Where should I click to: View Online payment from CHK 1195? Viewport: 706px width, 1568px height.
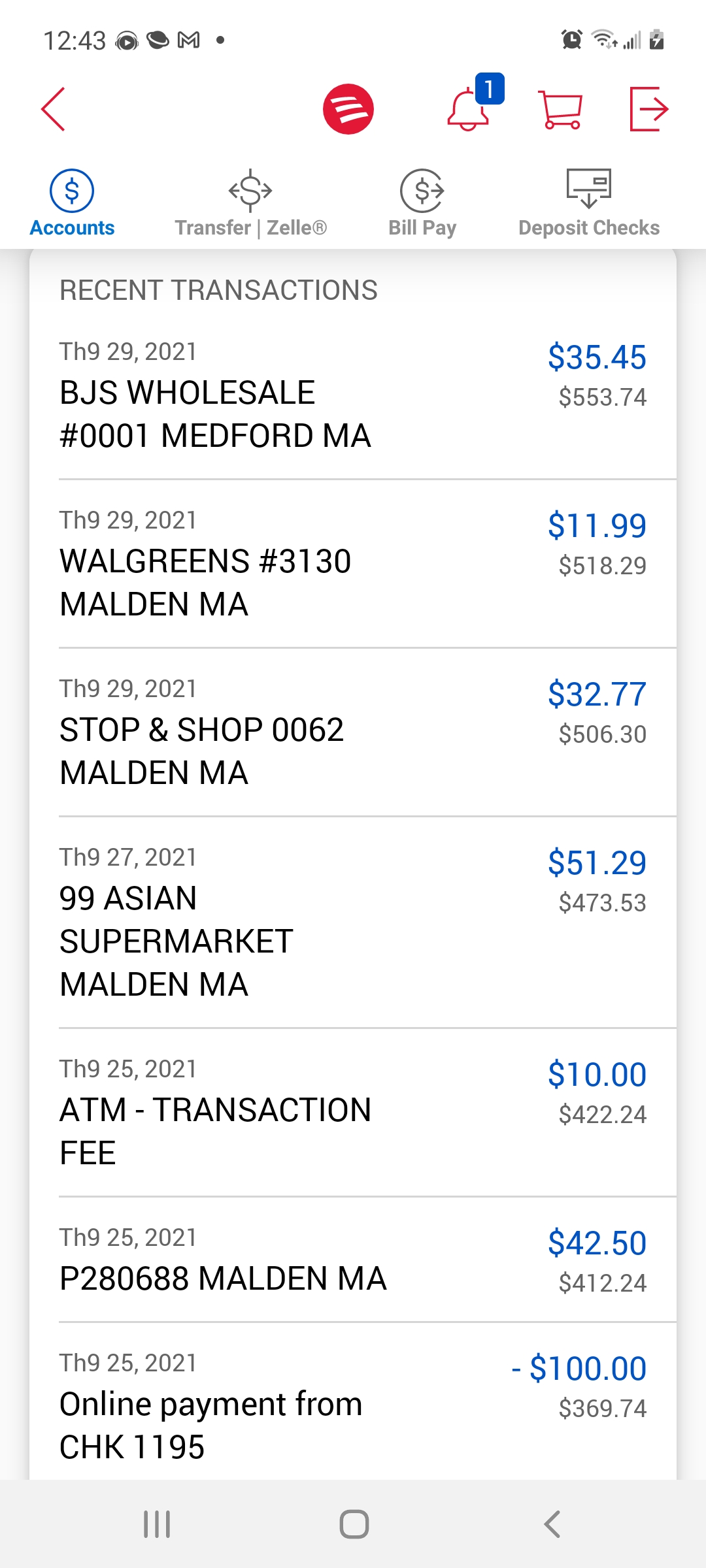(x=353, y=1405)
